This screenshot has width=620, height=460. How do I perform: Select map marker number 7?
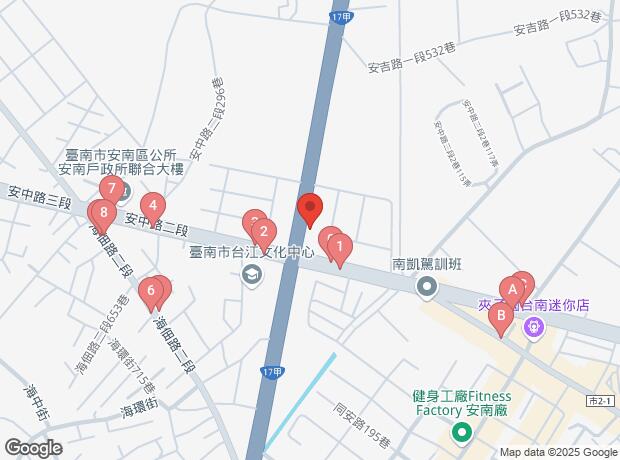(x=113, y=188)
